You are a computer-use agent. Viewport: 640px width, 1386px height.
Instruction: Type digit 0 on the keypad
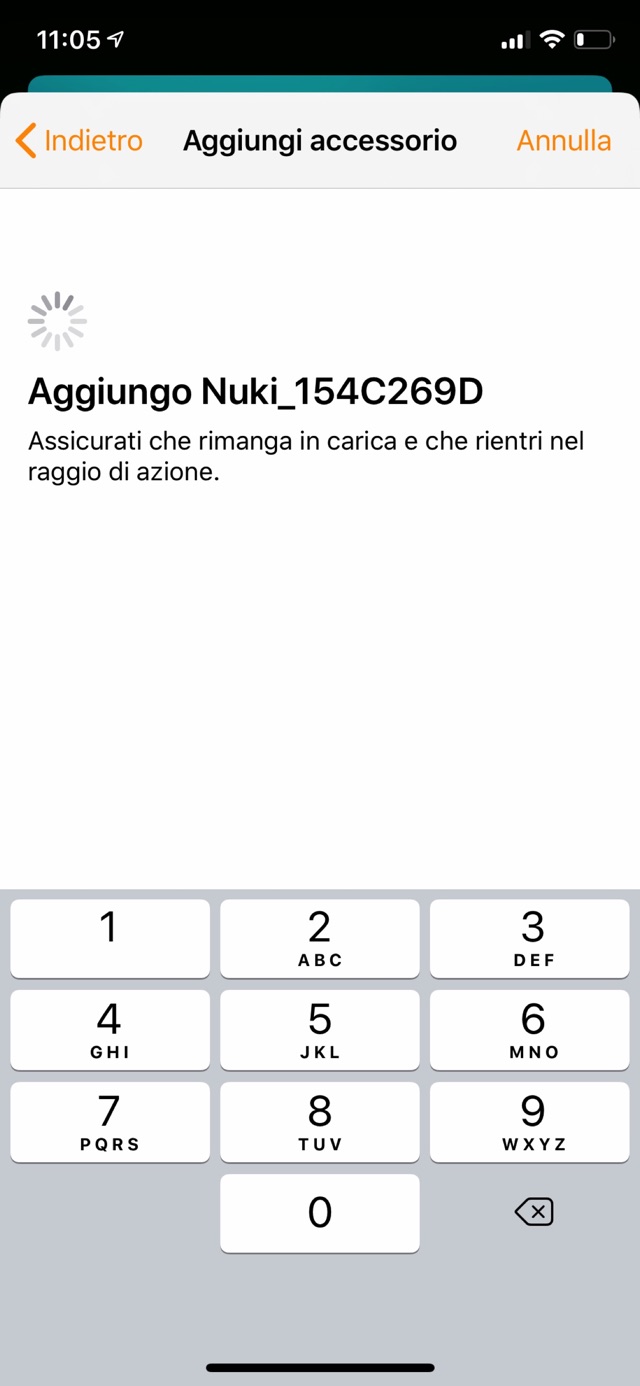click(319, 1213)
